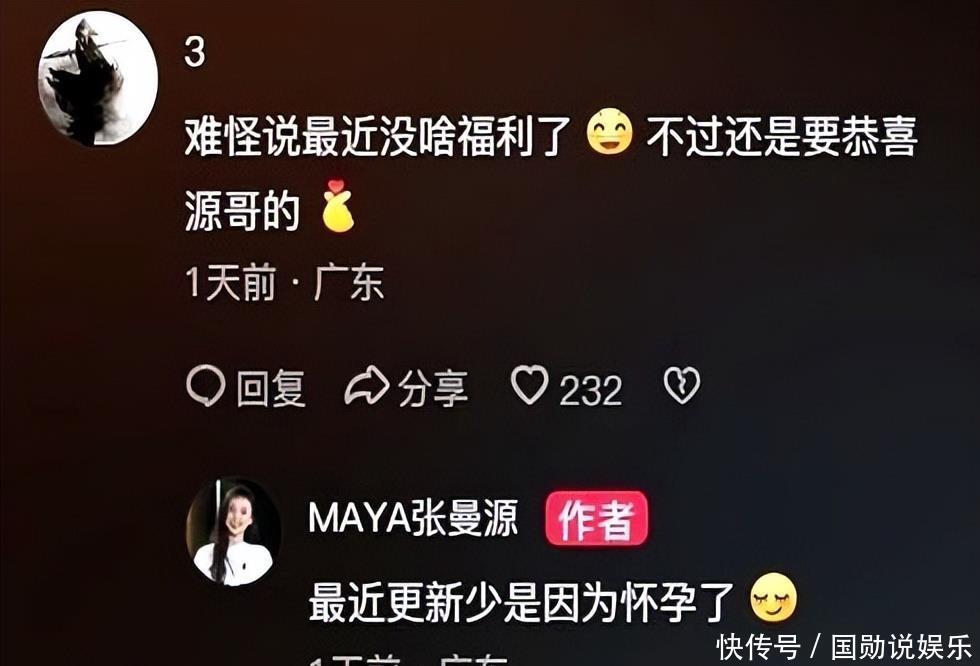Dislike user 3's comment via broken heart
The image size is (980, 666).
pyautogui.click(x=682, y=386)
